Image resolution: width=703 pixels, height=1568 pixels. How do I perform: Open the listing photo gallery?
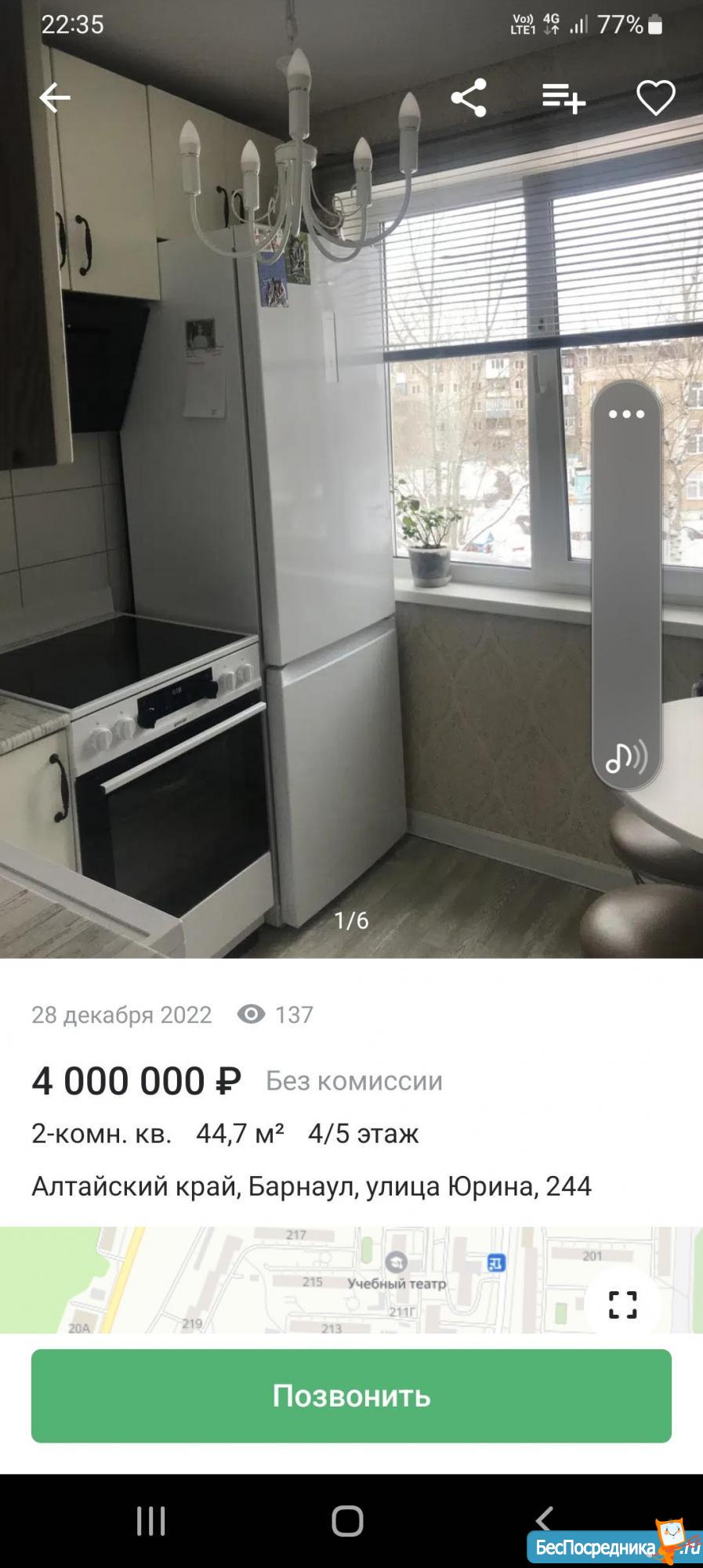[x=313, y=549]
